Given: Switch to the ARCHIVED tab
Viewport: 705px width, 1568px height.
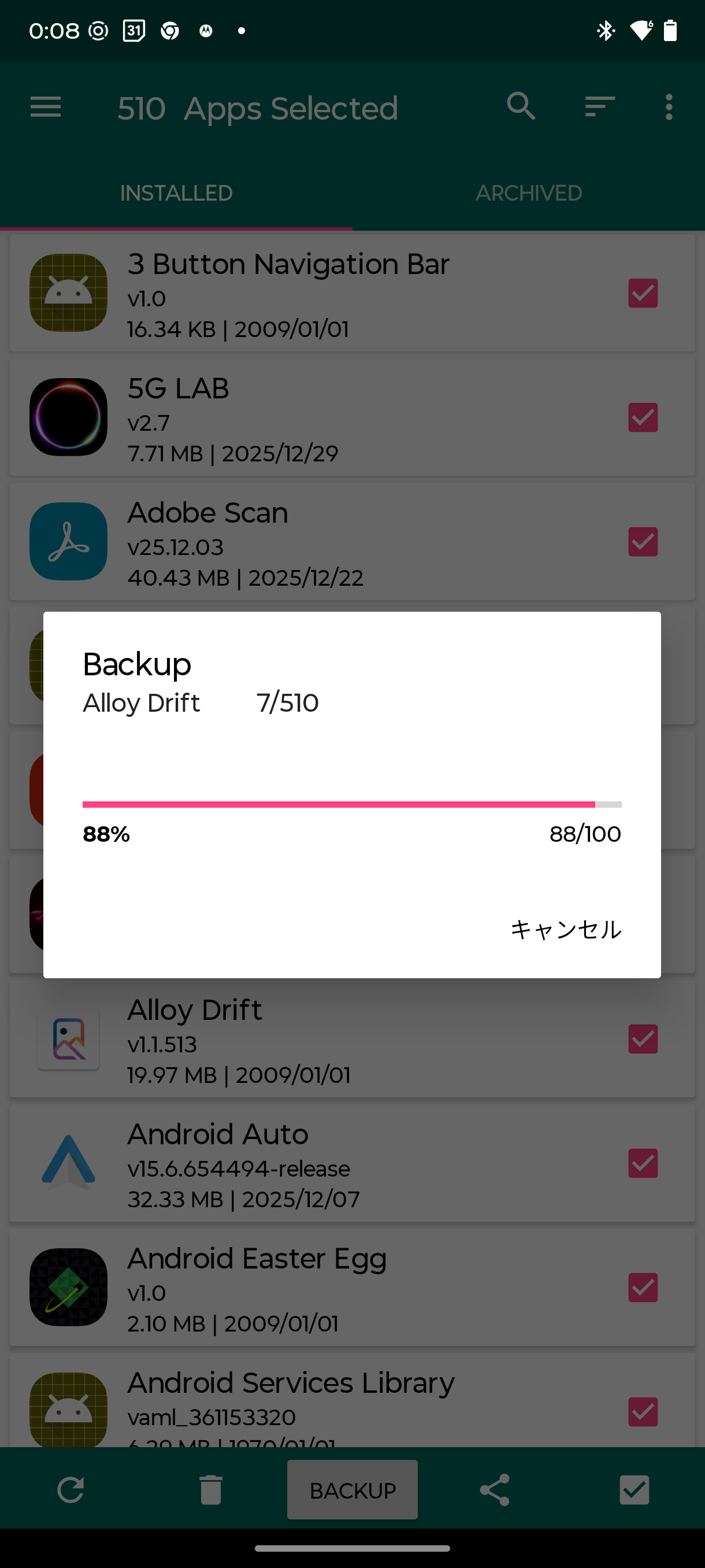Looking at the screenshot, I should pos(528,193).
